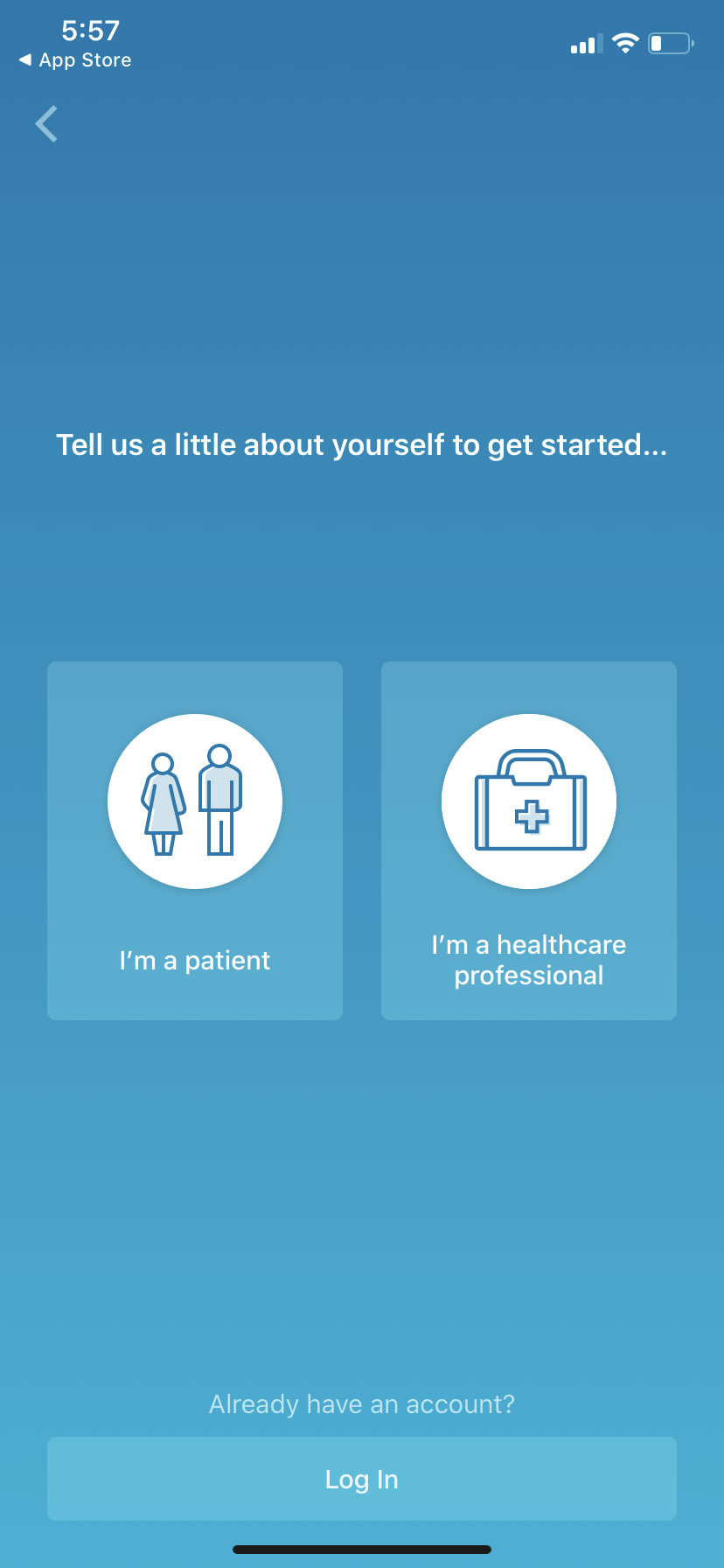Screen dimensions: 724x1568
Task: Return to App Store via status bar link
Action: click(x=75, y=60)
